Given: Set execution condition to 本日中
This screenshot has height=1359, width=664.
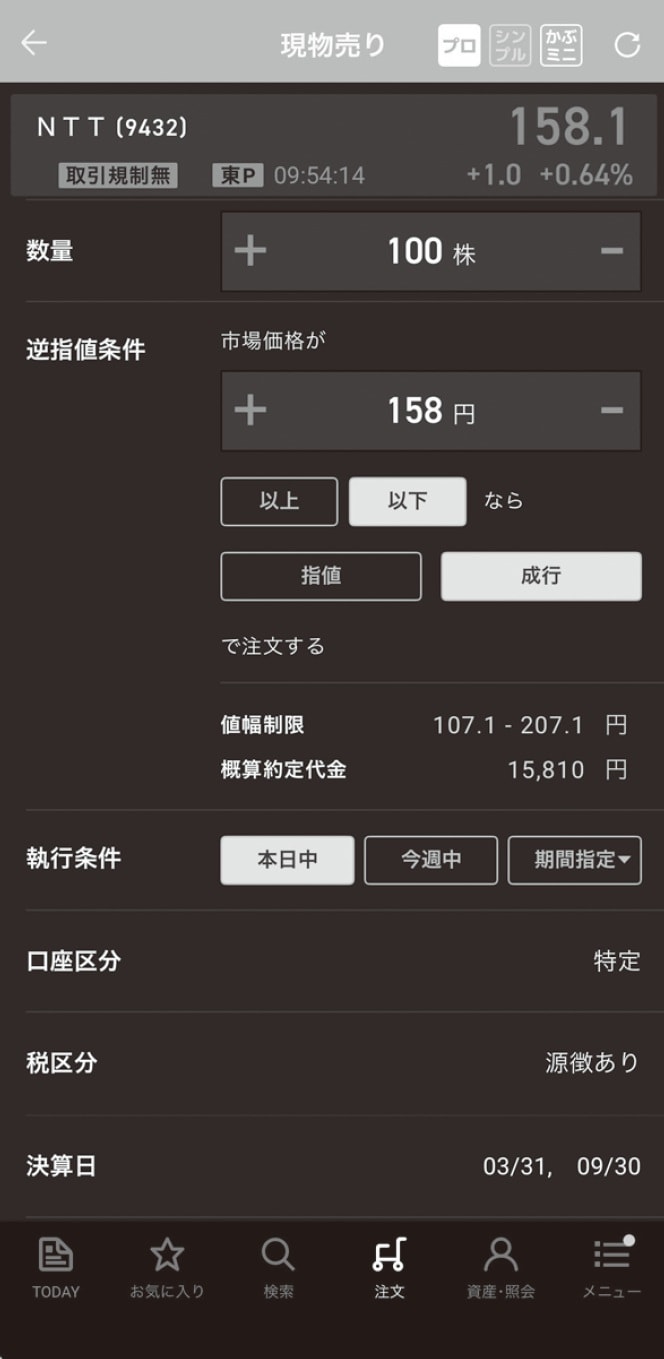Looking at the screenshot, I should 287,860.
